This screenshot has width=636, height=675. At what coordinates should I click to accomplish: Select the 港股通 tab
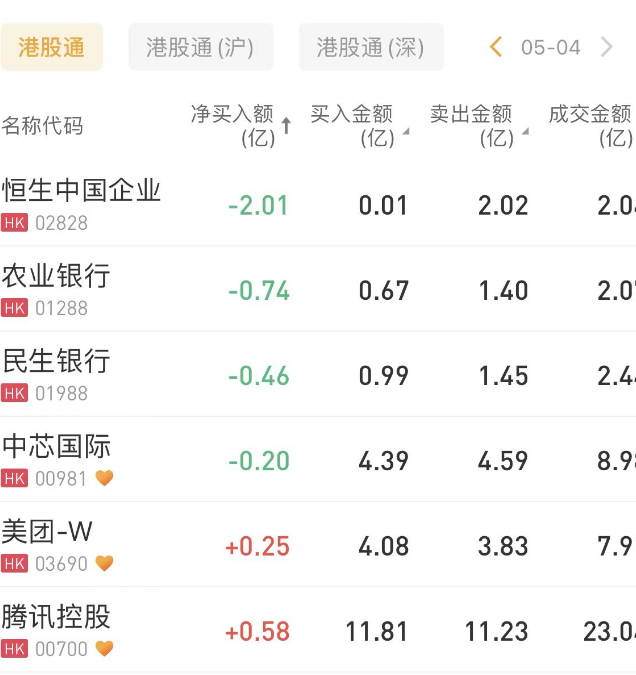(x=51, y=47)
